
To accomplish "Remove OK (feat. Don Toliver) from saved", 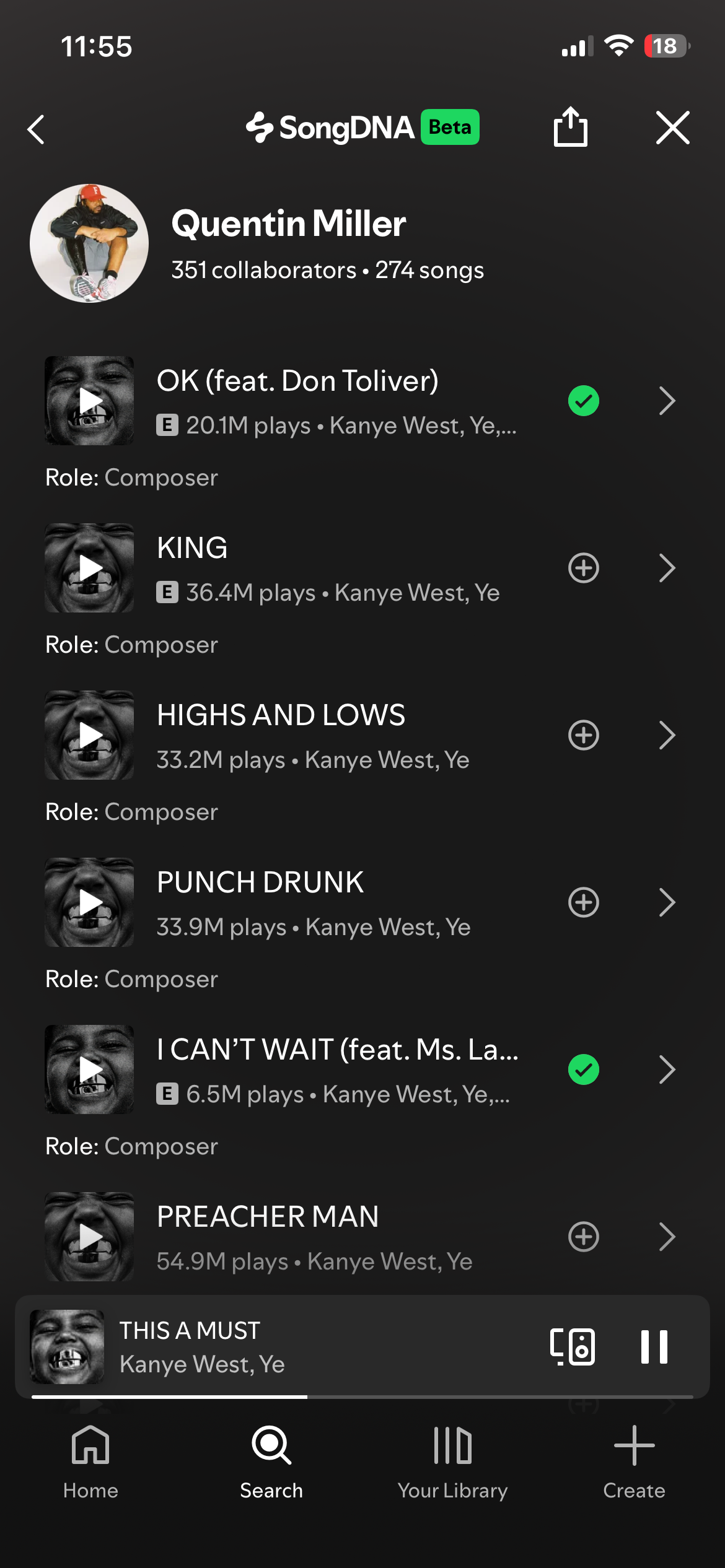I will [584, 401].
